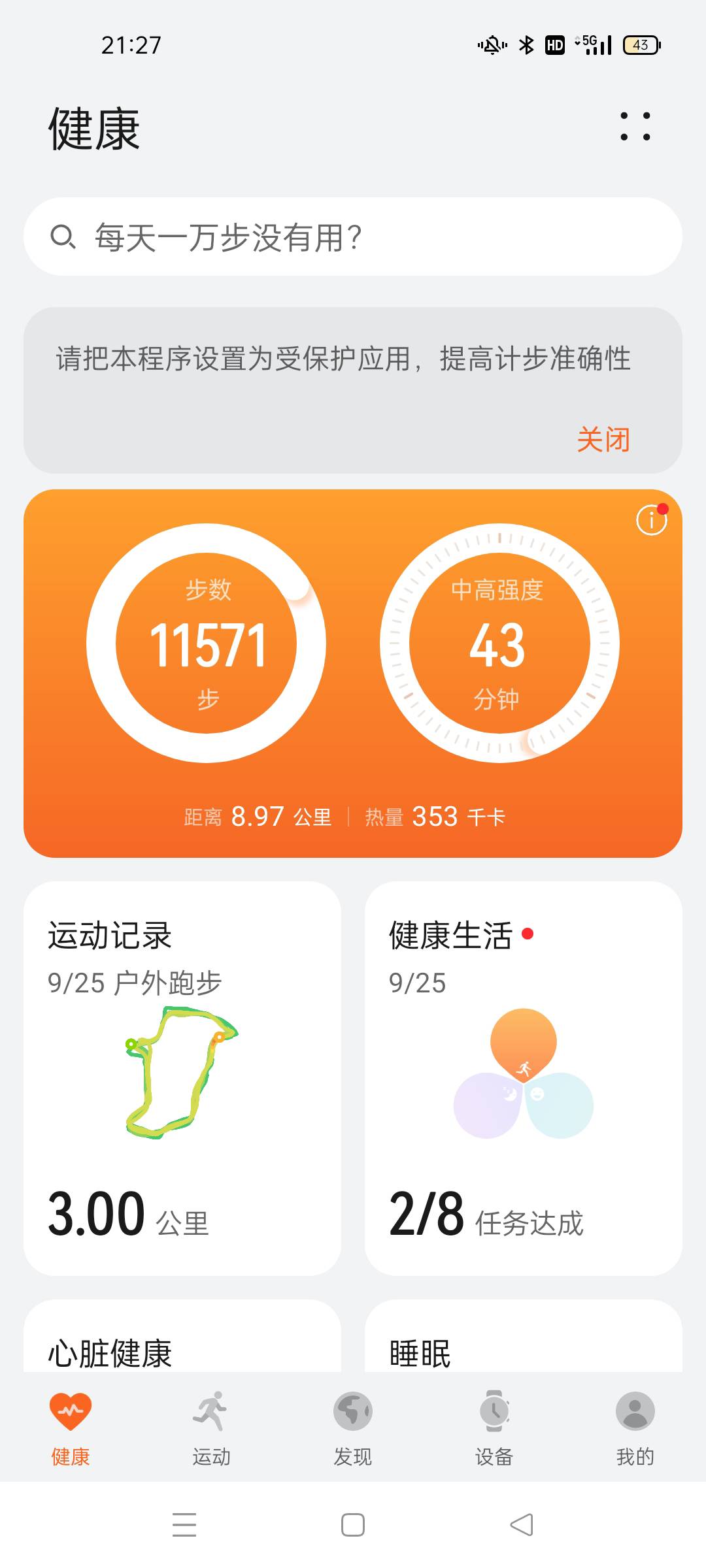This screenshot has height=1568, width=706.
Task: Select the 健康 tab
Action: (x=71, y=1428)
